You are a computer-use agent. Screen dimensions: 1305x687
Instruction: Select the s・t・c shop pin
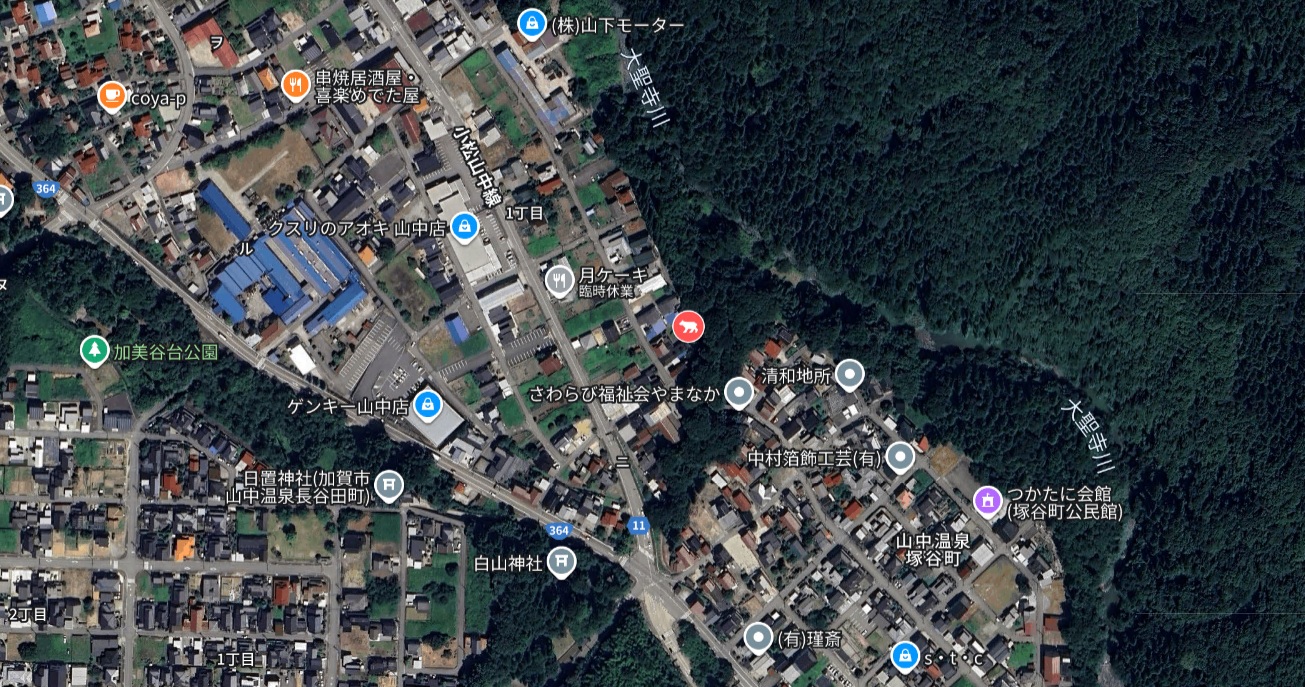point(904,655)
